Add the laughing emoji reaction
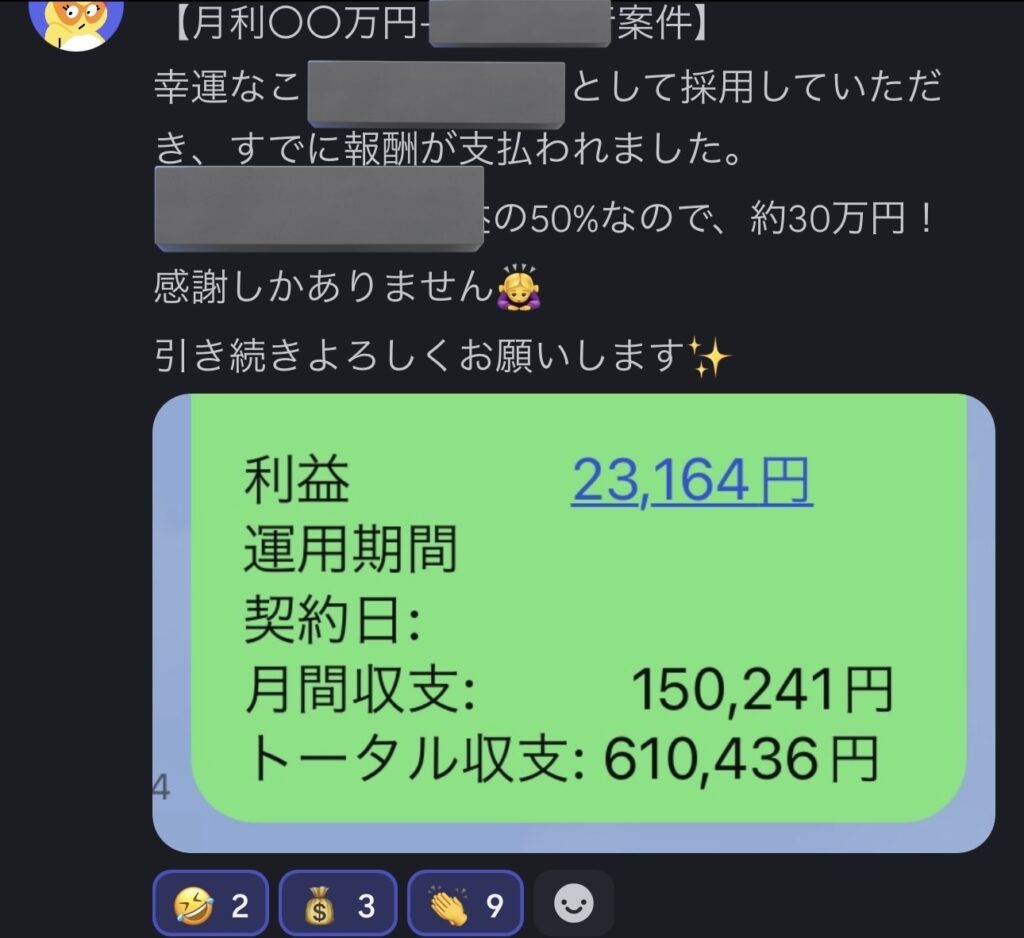The width and height of the screenshot is (1024, 938). [210, 905]
